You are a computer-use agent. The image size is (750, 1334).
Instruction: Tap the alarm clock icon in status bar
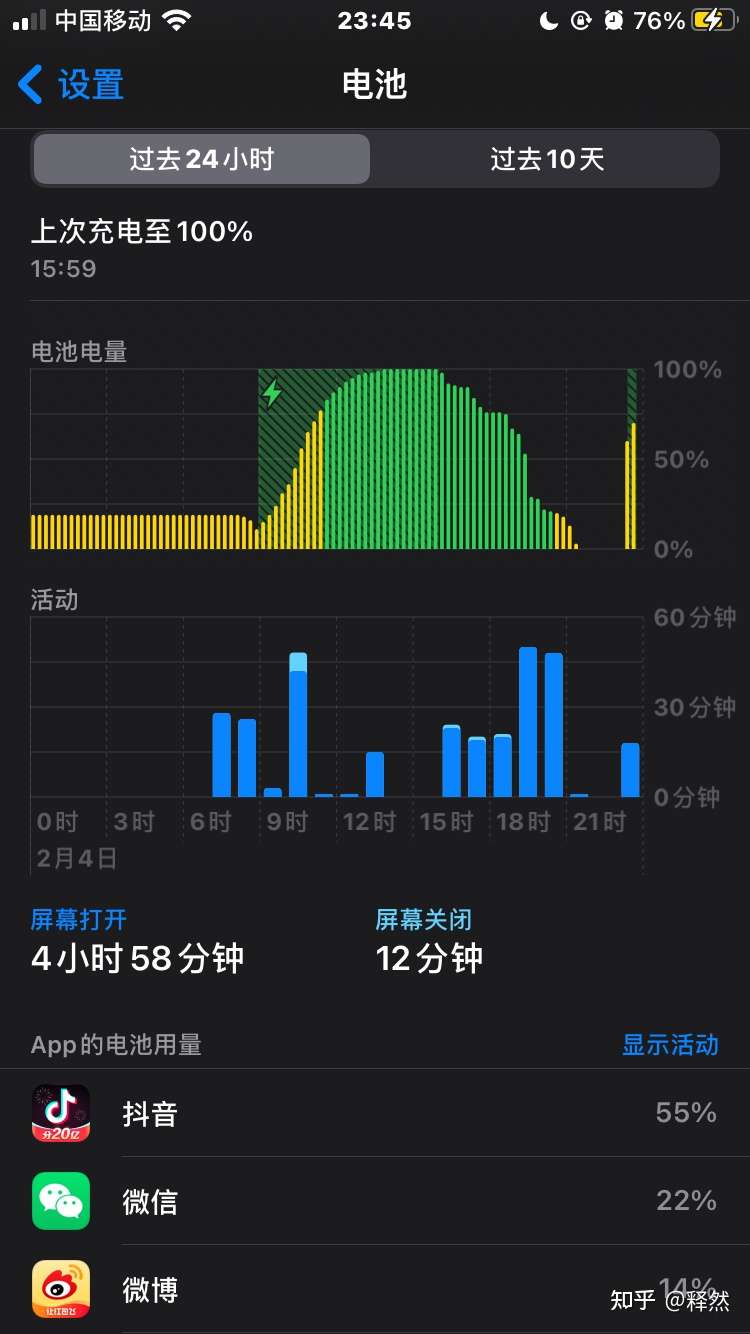[612, 20]
